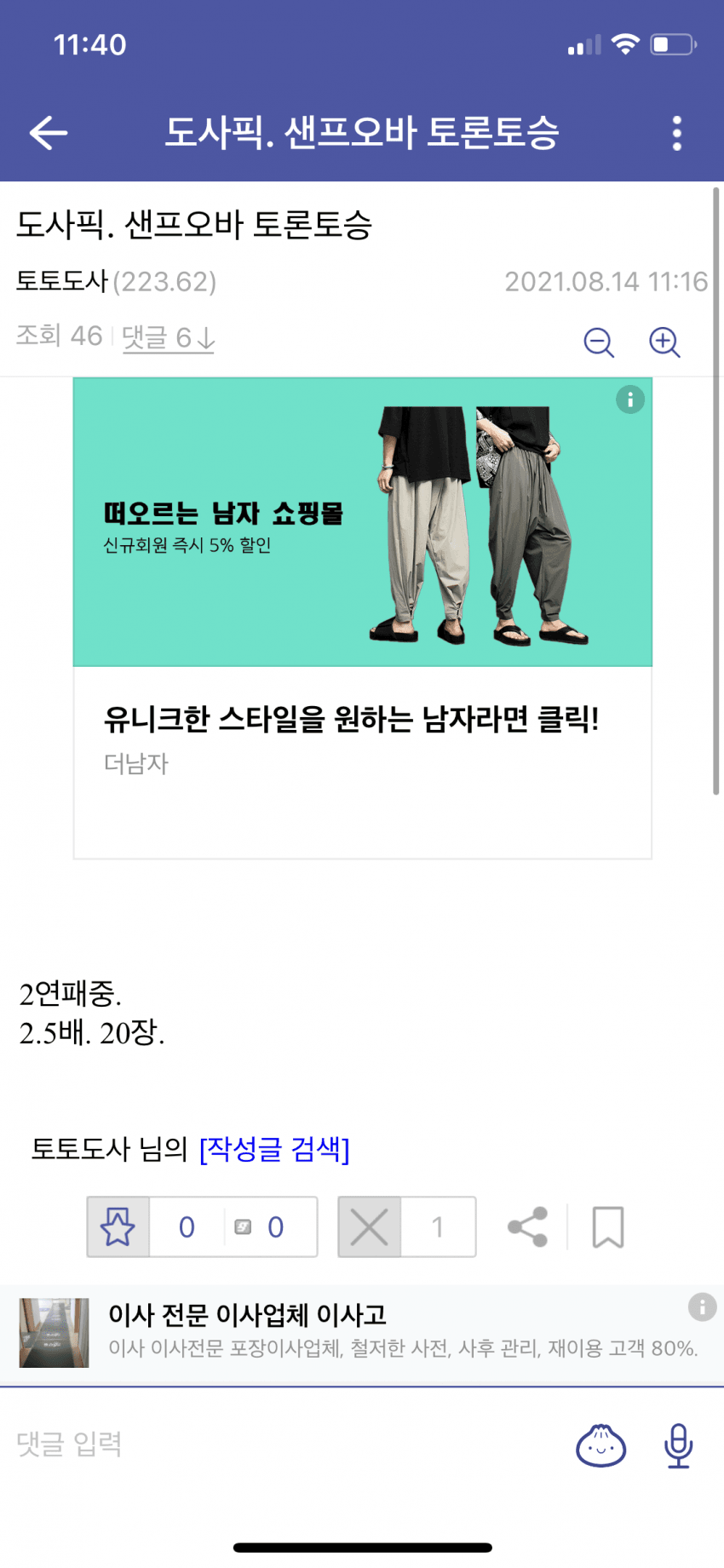
Task: Share this post
Action: pyautogui.click(x=528, y=1227)
